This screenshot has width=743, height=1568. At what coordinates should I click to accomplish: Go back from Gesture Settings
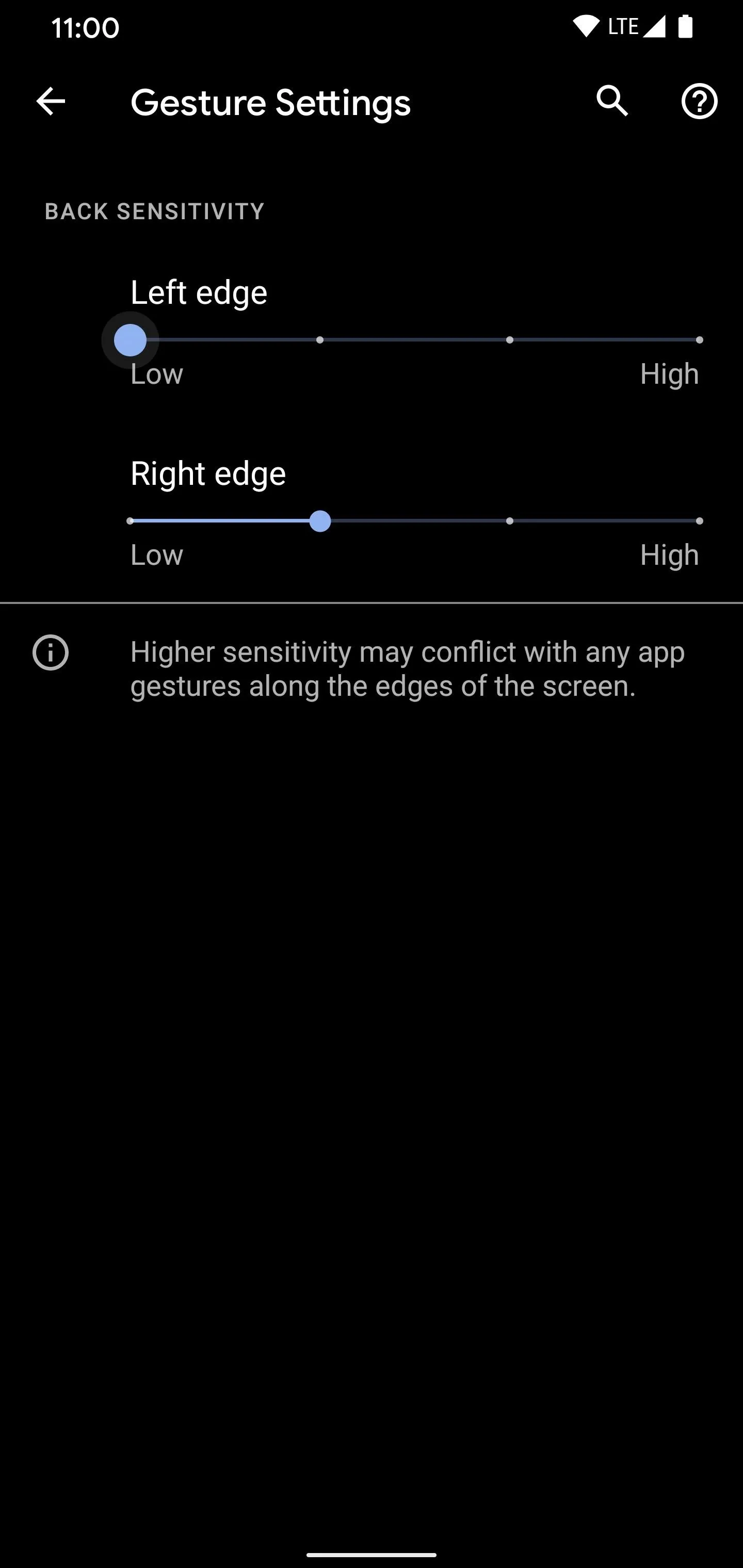51,101
